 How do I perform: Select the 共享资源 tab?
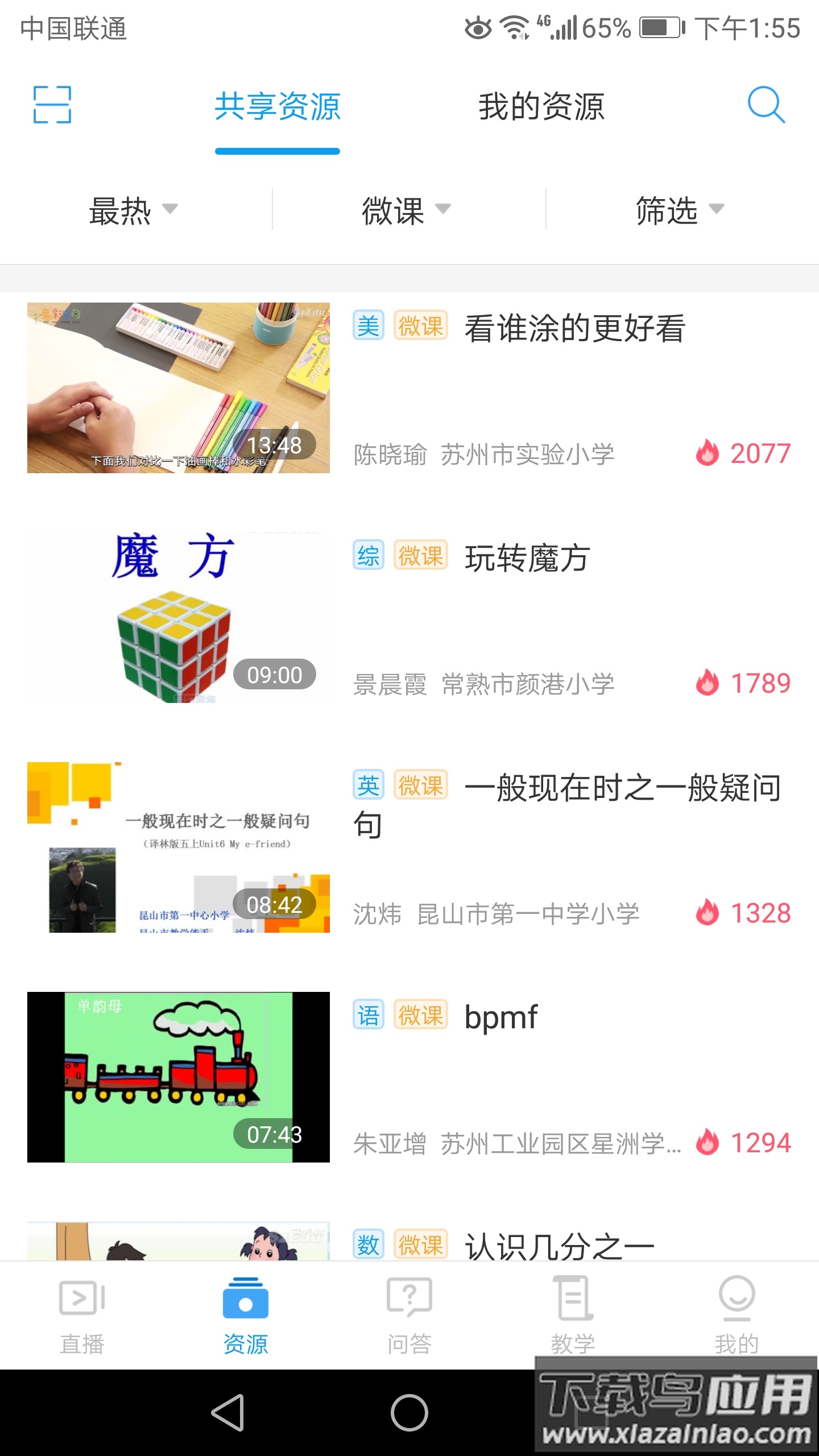[x=278, y=107]
